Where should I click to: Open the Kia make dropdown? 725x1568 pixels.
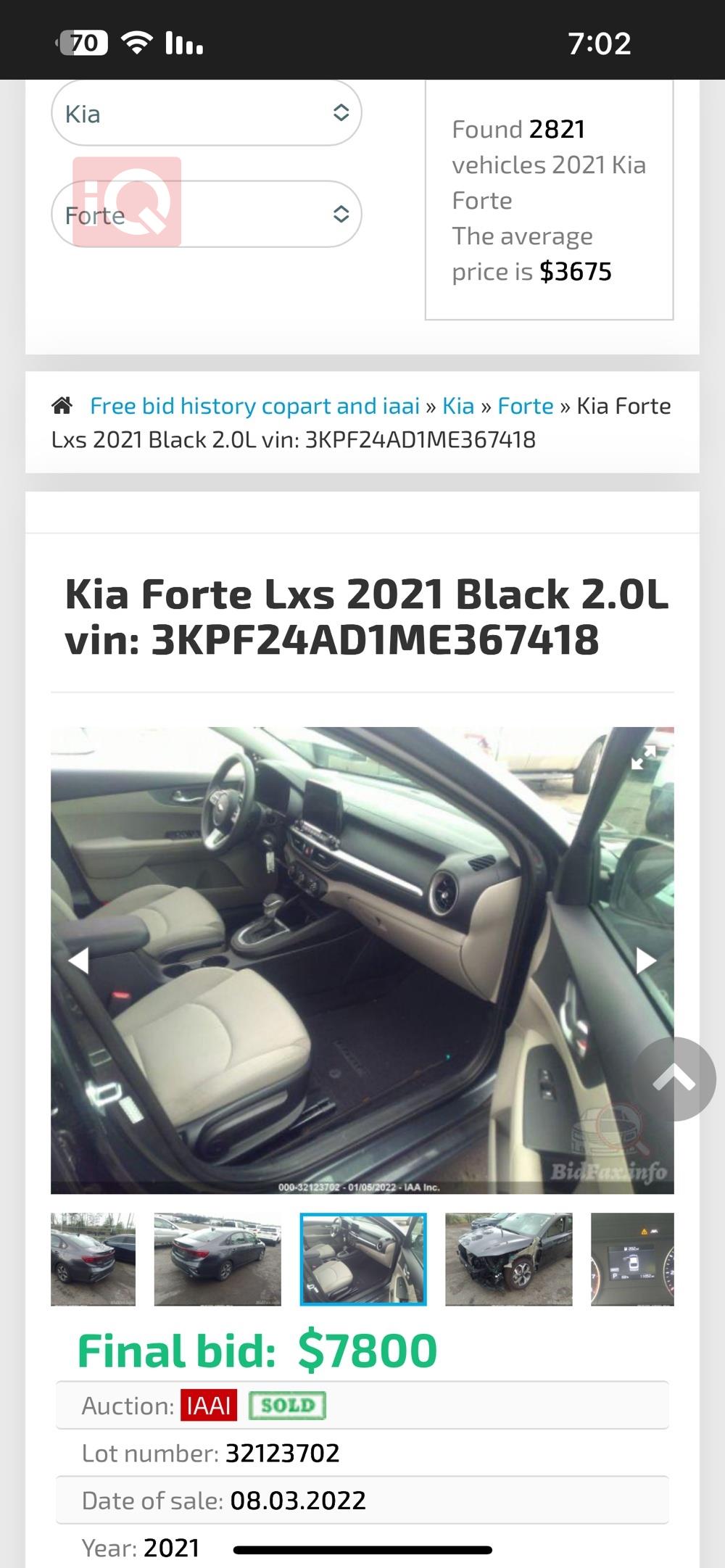click(x=206, y=113)
